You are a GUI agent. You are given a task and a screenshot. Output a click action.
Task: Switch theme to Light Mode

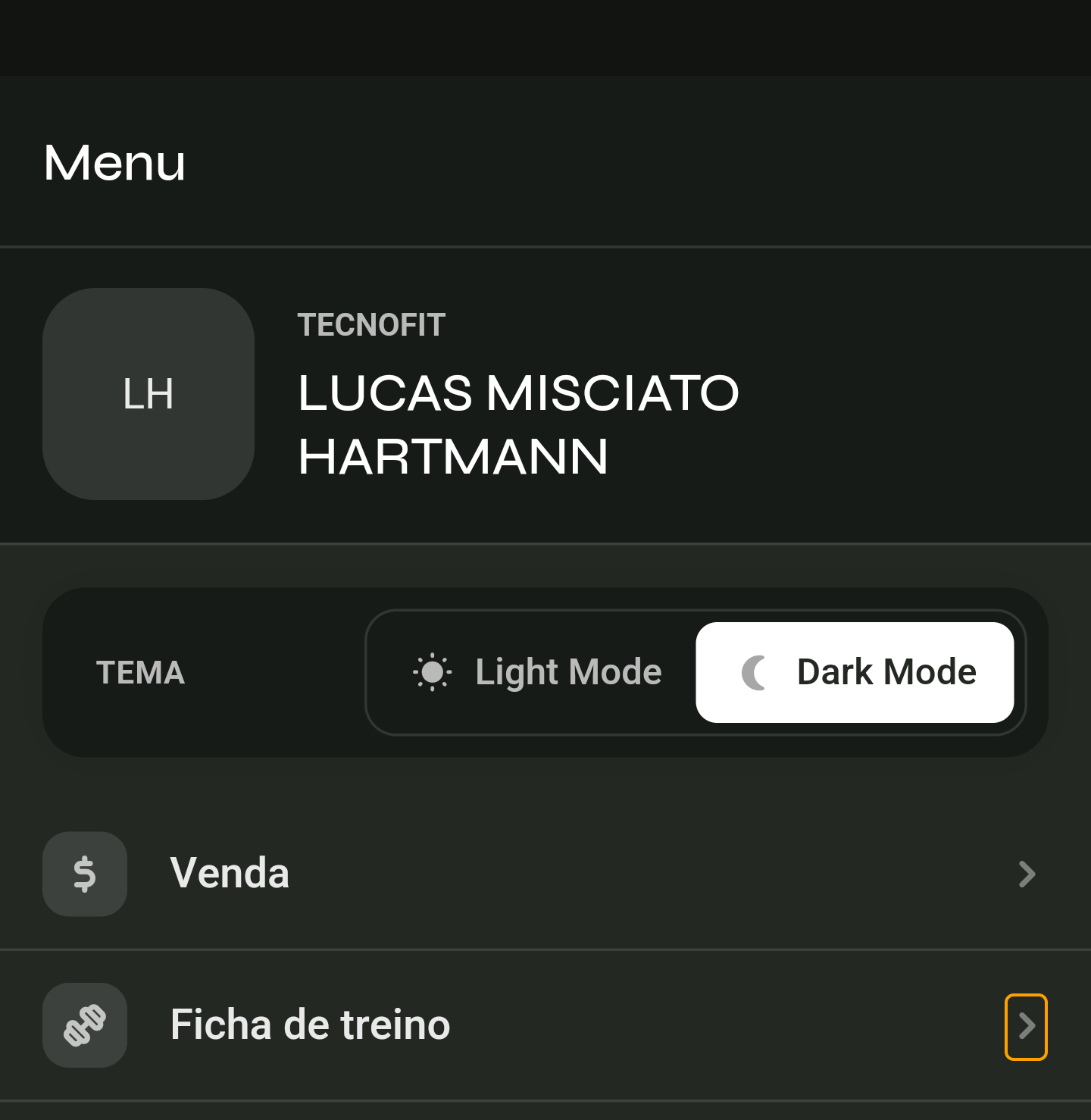tap(537, 672)
